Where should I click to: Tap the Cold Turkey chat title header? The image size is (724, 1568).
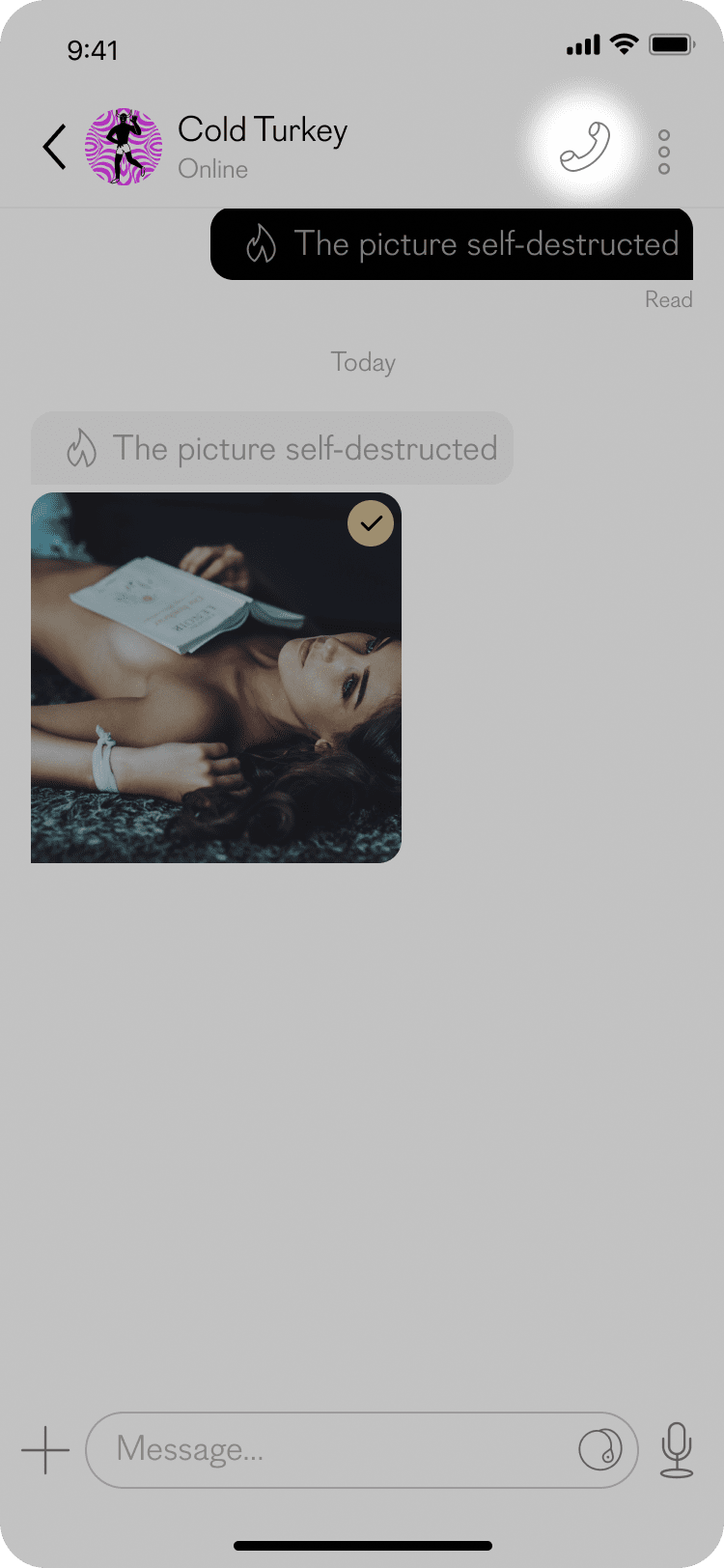tap(263, 130)
